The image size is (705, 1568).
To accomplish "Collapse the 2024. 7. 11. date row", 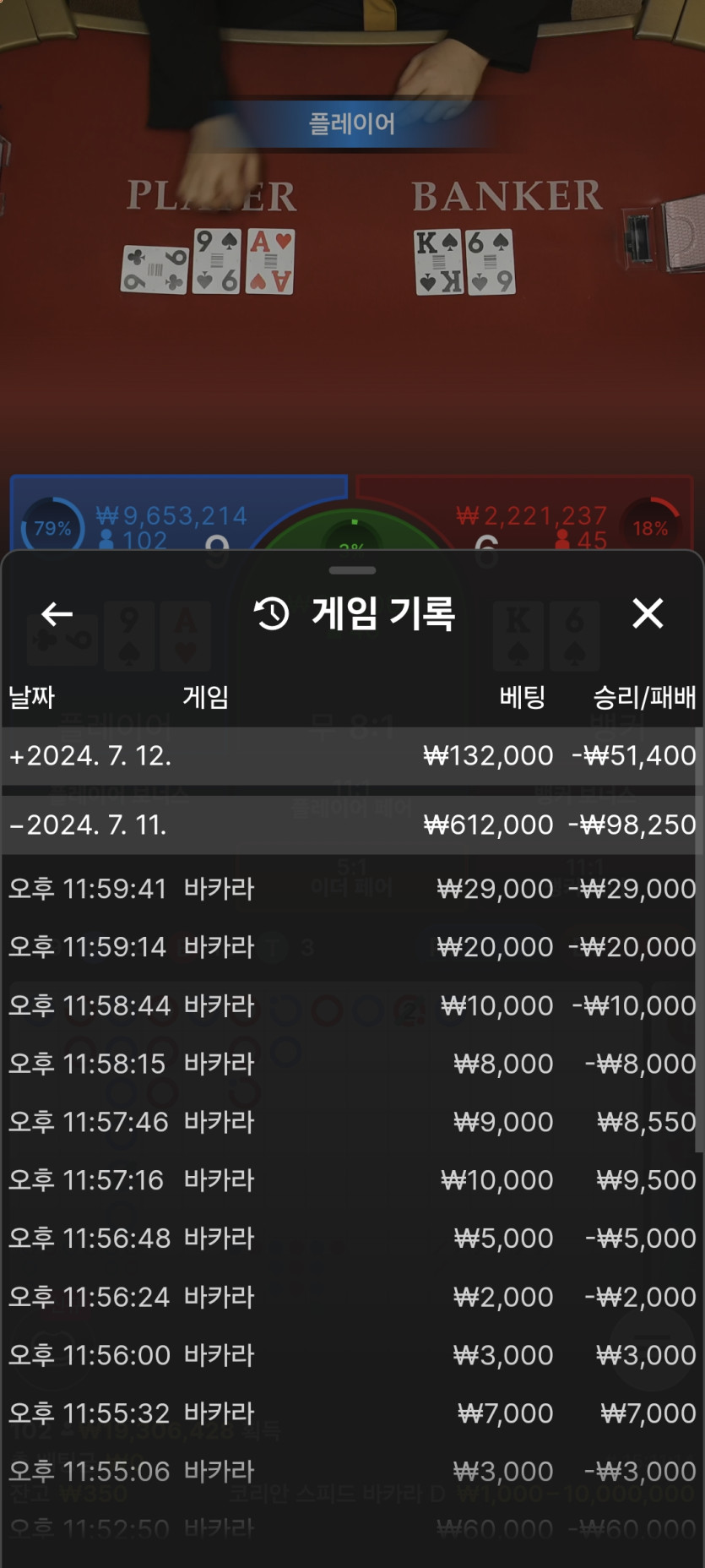I will [x=351, y=825].
